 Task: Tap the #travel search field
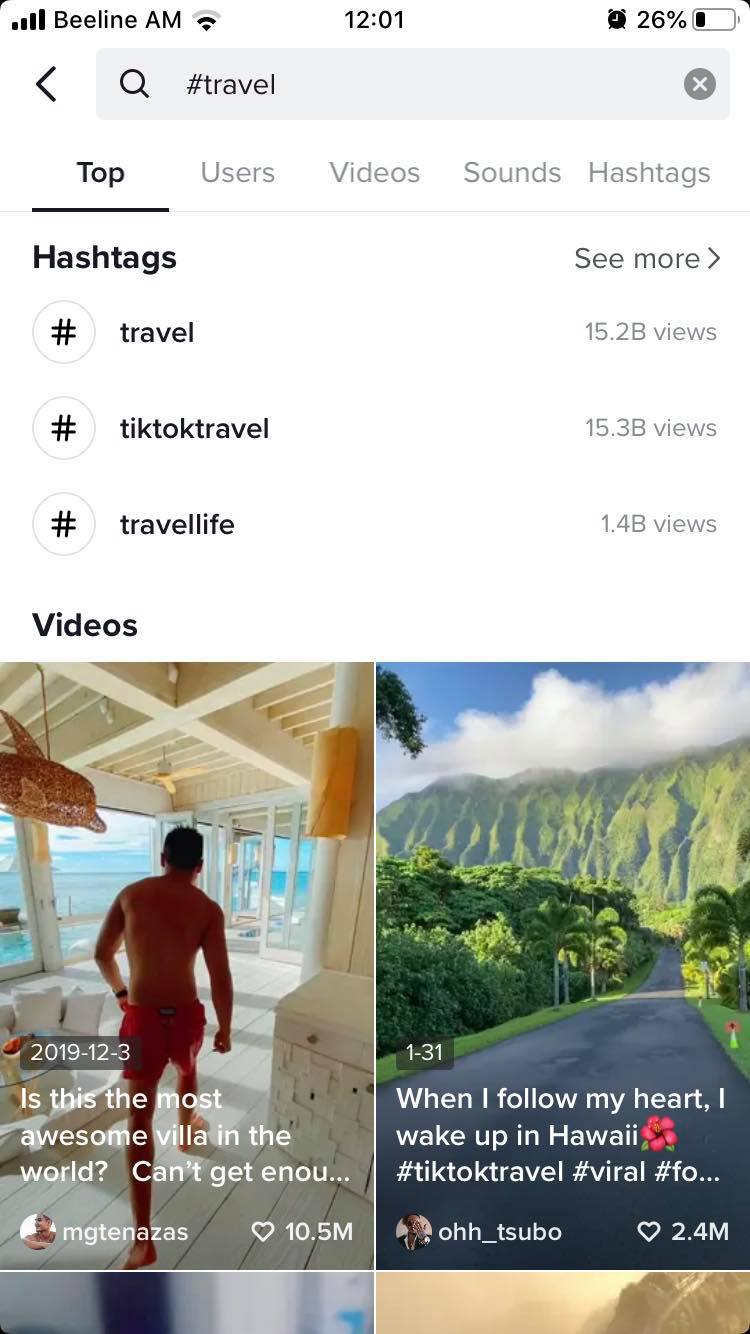coord(400,85)
